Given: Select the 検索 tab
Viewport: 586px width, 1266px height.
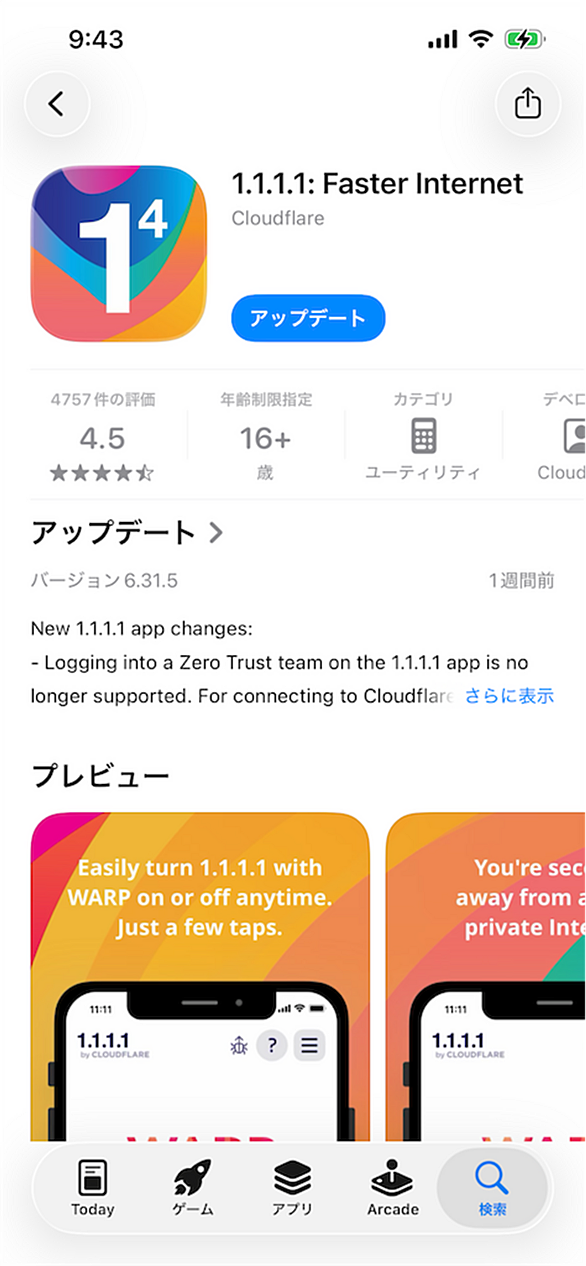Looking at the screenshot, I should [x=493, y=1189].
